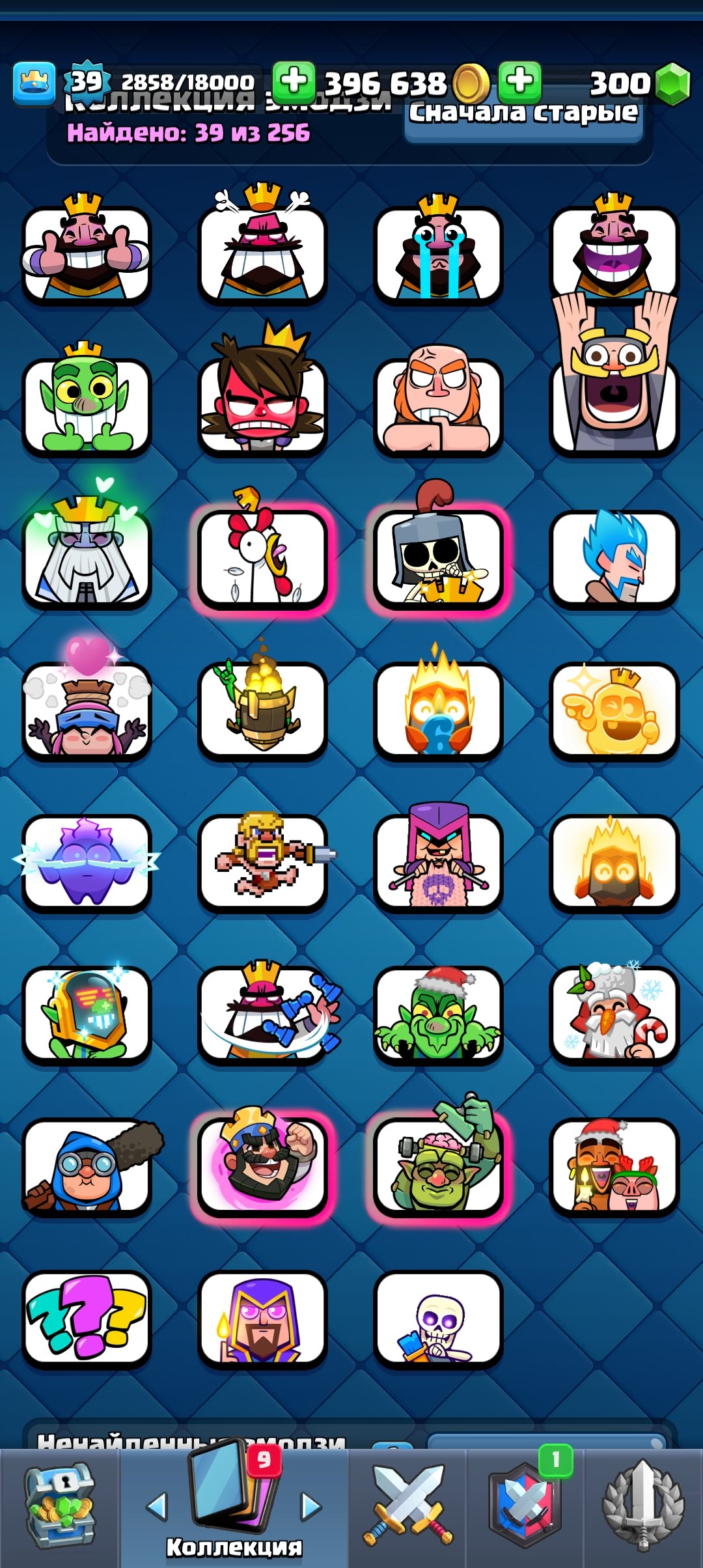Tap the right arrow beside Коллекция
Image resolution: width=703 pixels, height=1568 pixels.
(x=311, y=1505)
